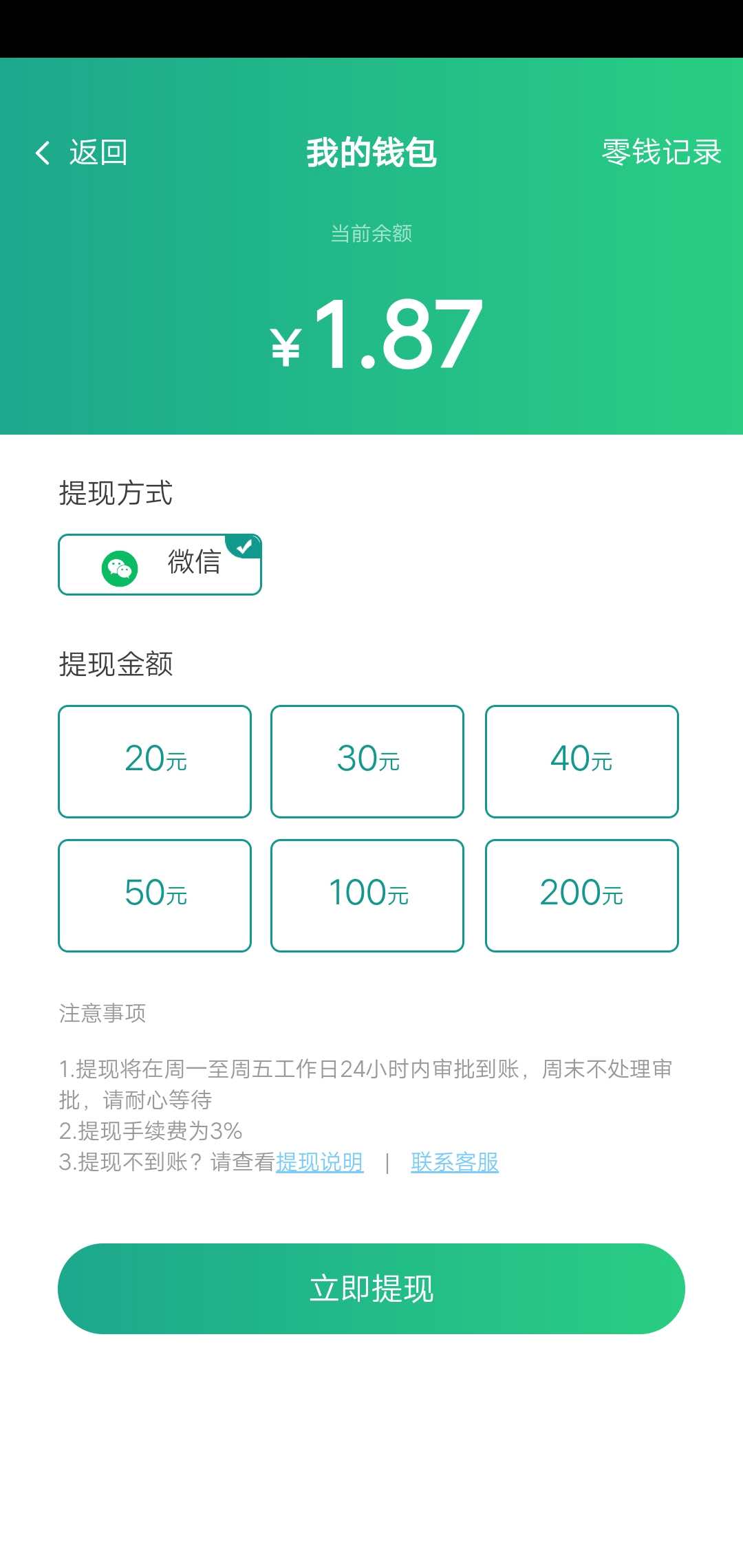Click the back arrow icon
The width and height of the screenshot is (743, 1568).
[x=43, y=153]
